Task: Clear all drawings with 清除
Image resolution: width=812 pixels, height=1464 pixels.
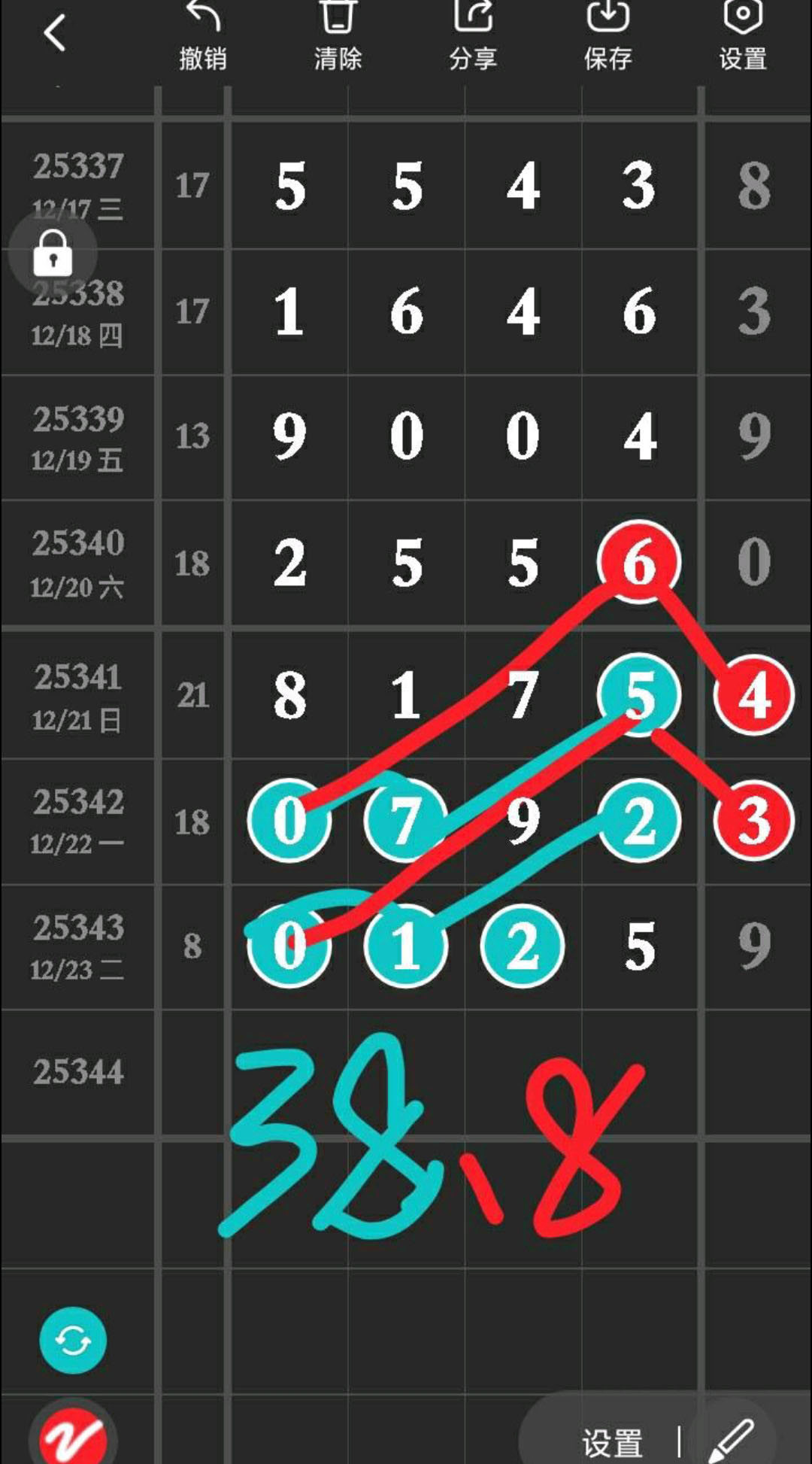Action: tap(338, 38)
